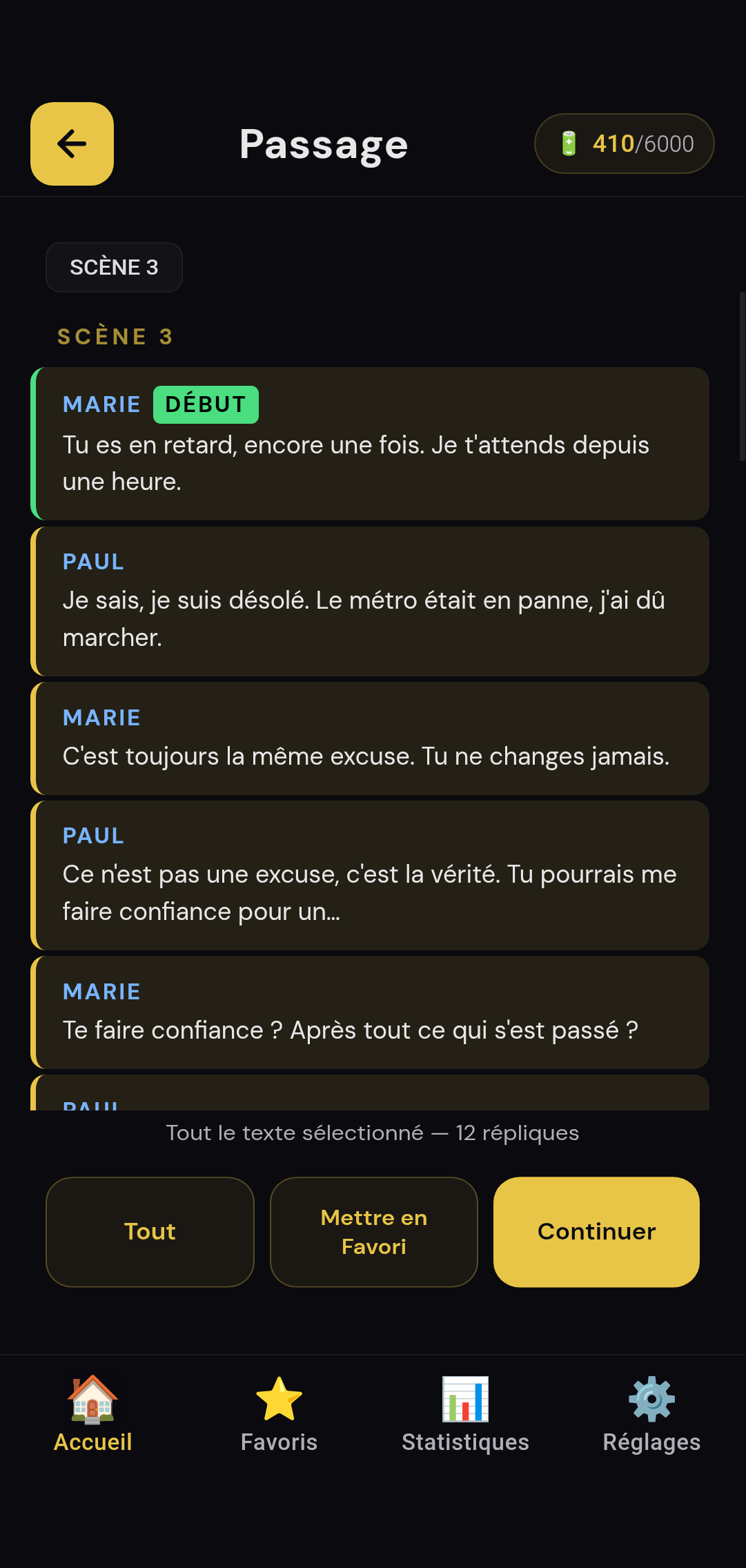This screenshot has width=746, height=1568.
Task: Select Paul's line about the métro en panne
Action: (x=371, y=601)
